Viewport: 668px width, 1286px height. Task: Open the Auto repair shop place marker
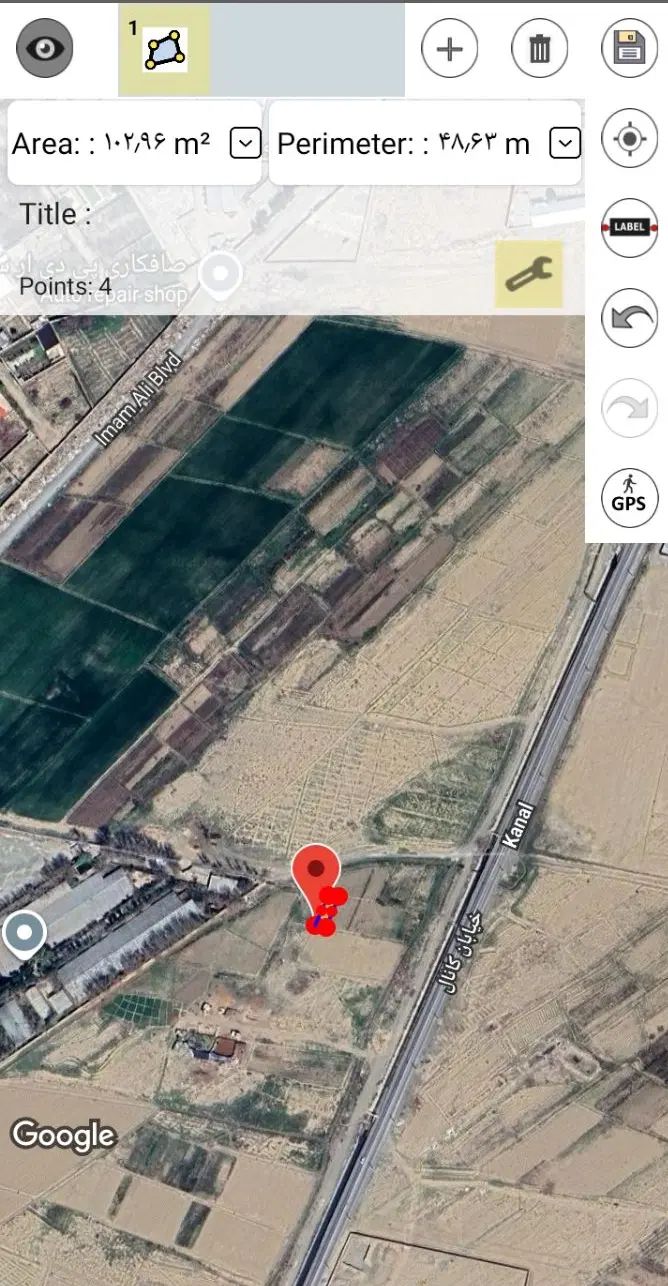point(220,274)
